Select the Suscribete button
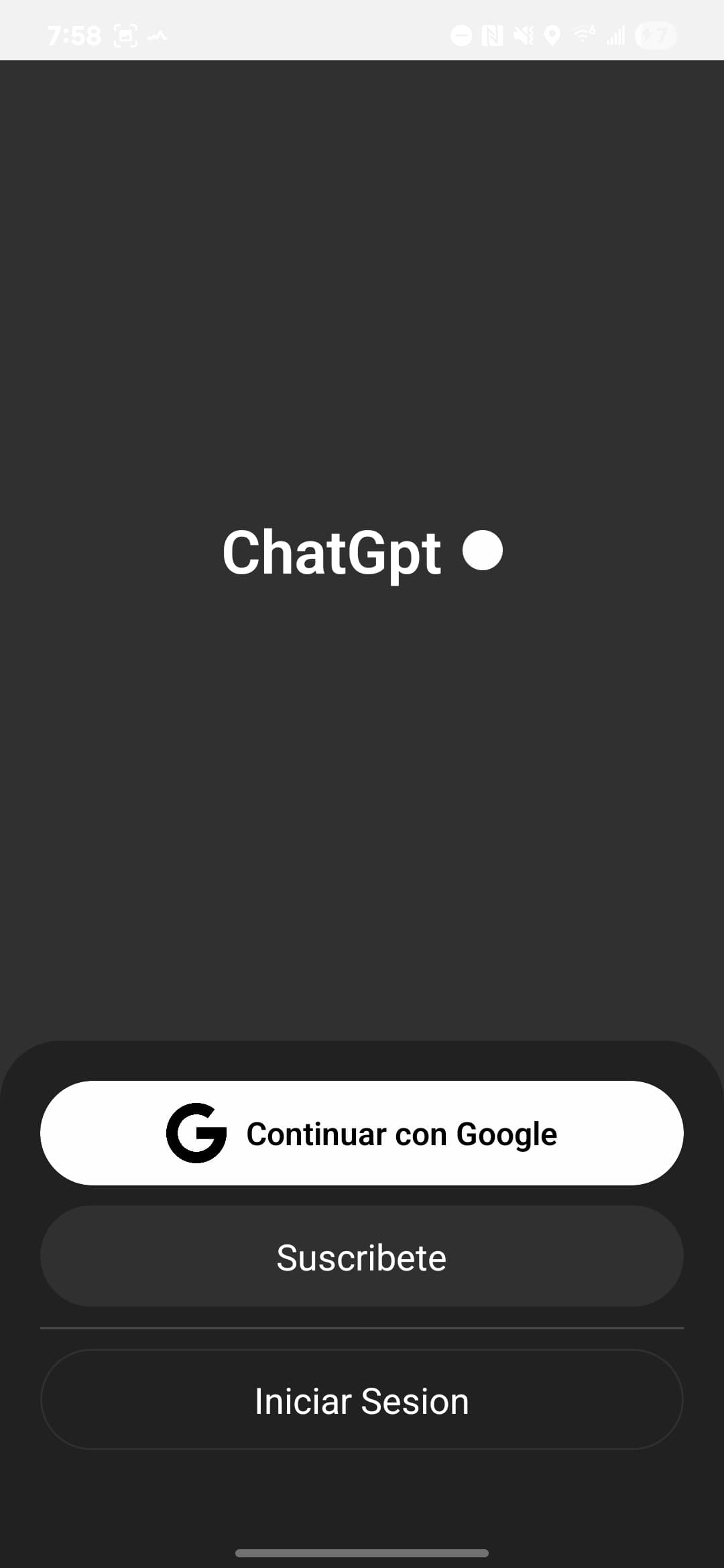 [362, 1256]
